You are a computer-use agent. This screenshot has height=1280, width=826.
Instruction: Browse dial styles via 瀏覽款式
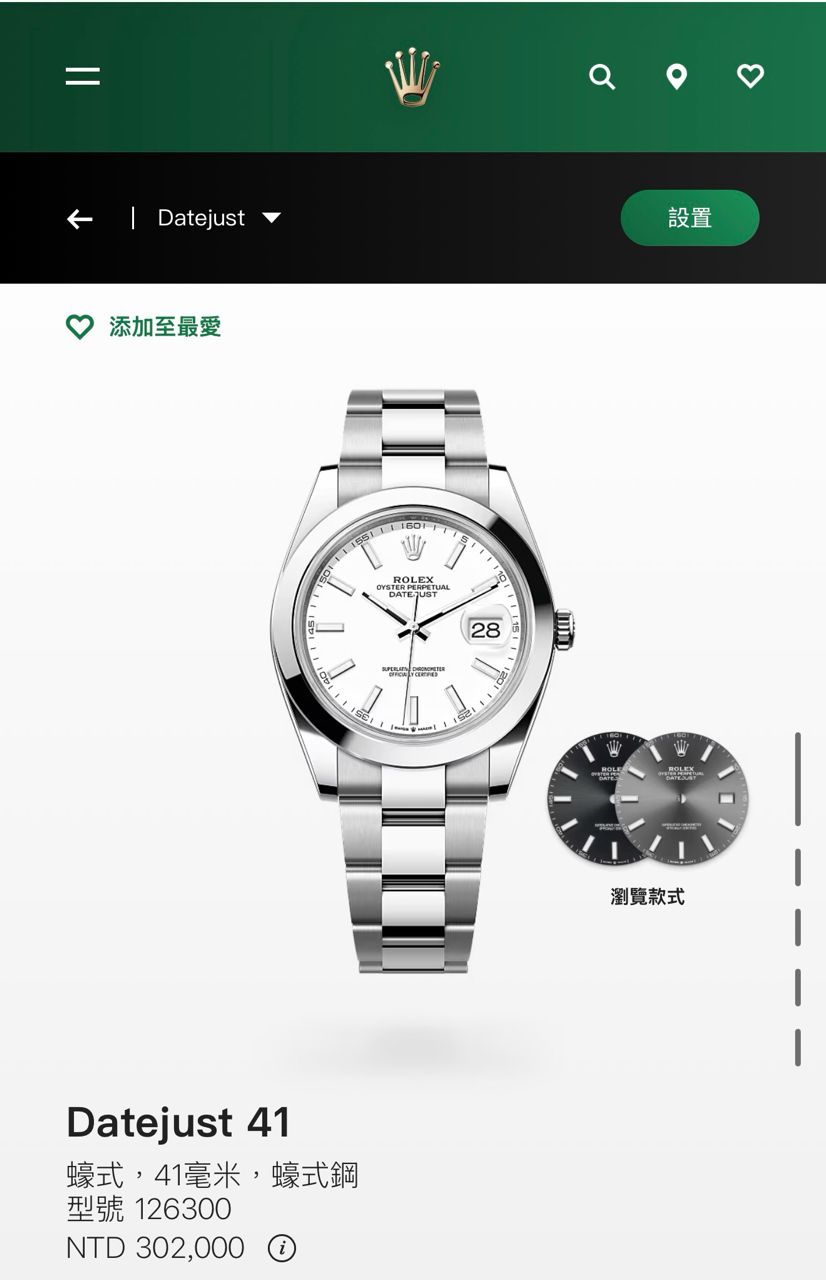648,896
